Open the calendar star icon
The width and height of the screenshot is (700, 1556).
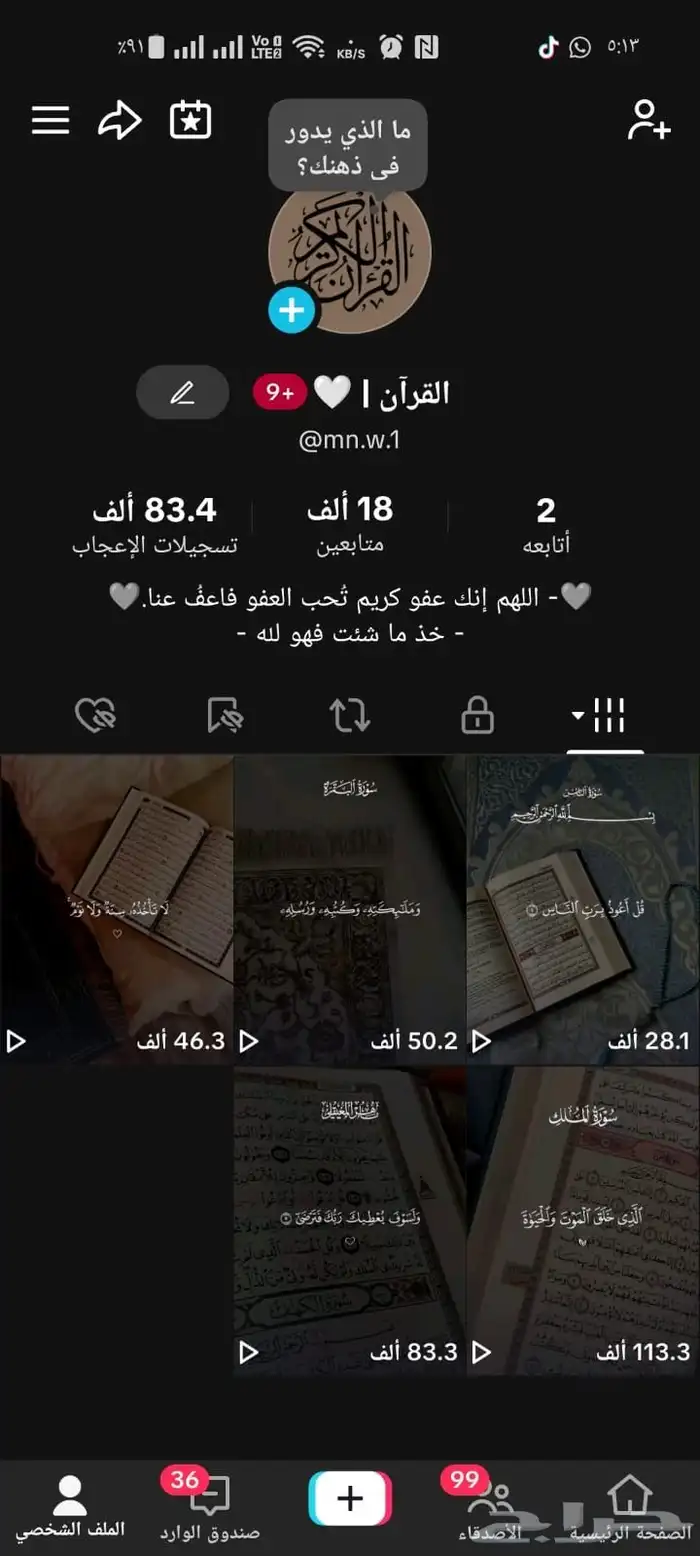pos(190,120)
